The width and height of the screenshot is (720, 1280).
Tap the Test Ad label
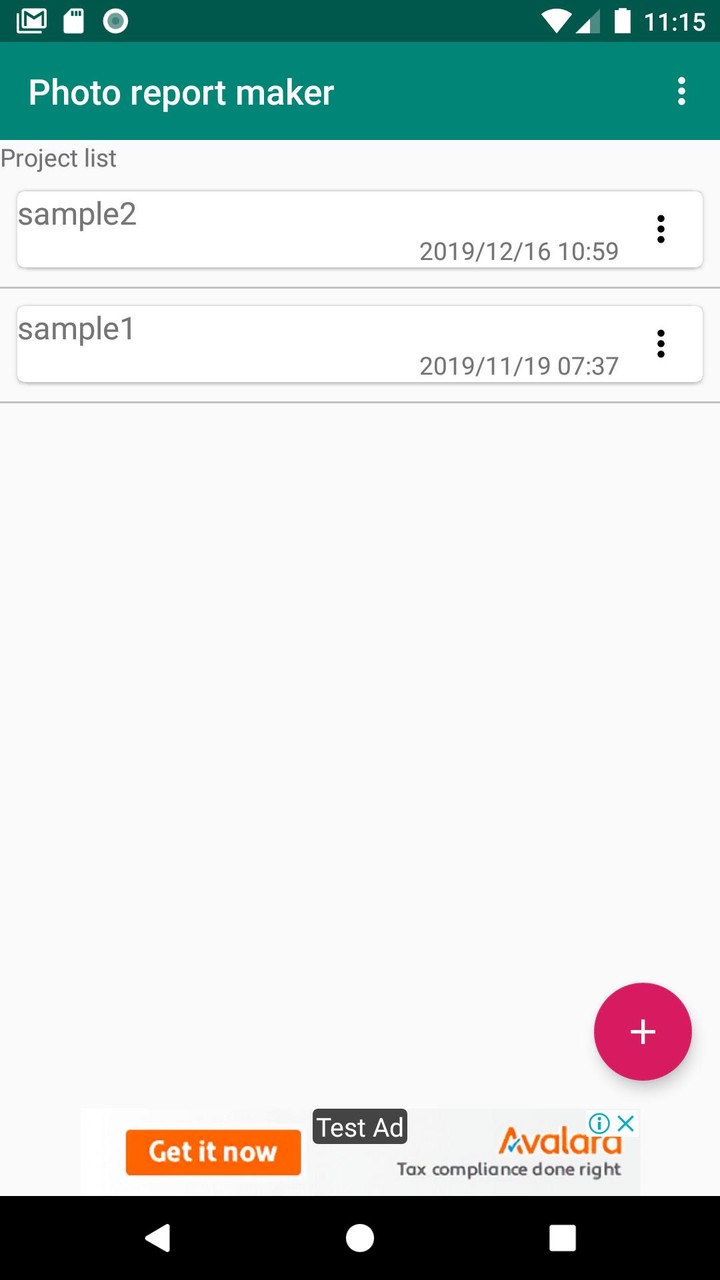click(360, 1127)
